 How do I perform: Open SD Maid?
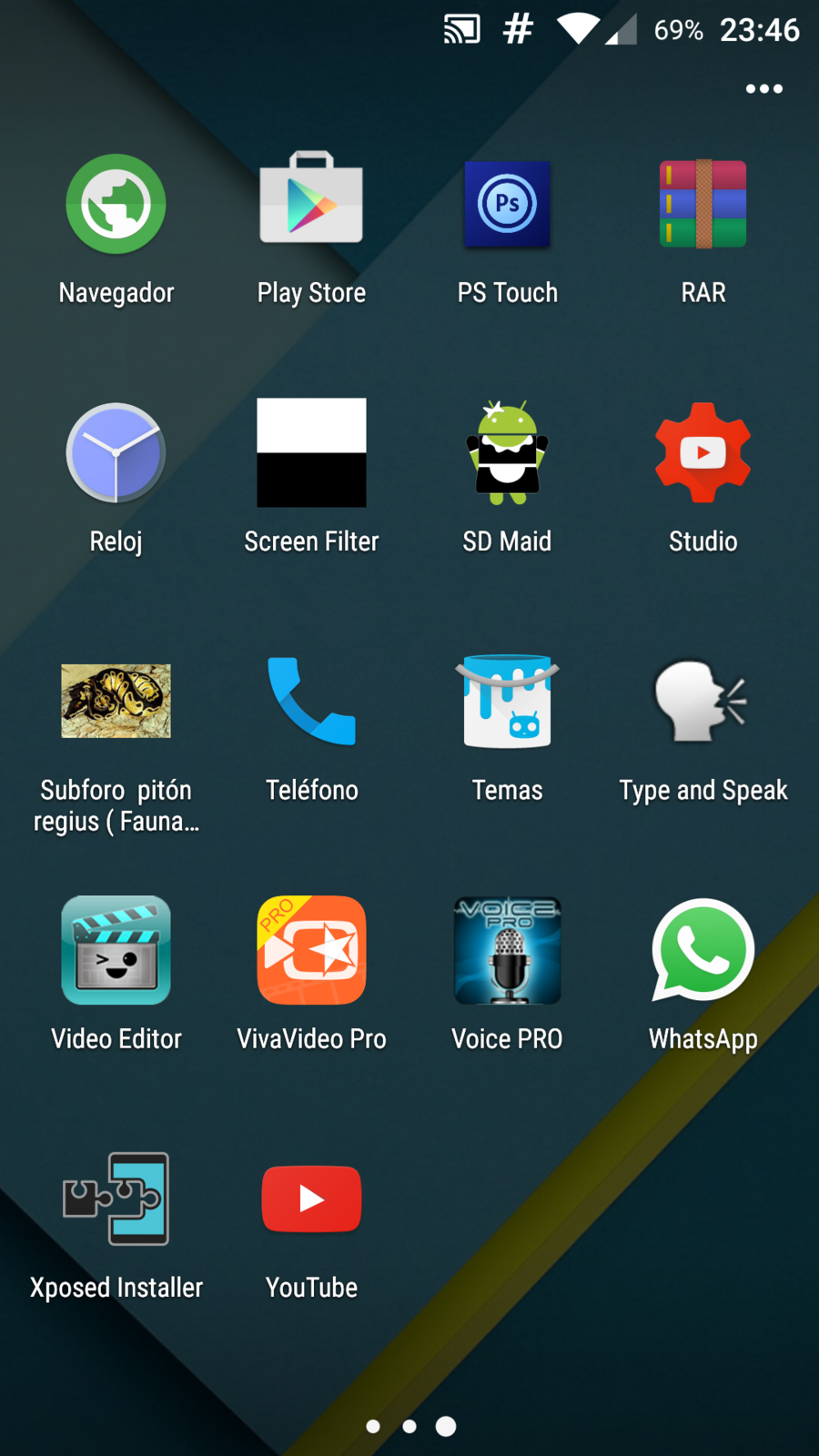pyautogui.click(x=507, y=453)
